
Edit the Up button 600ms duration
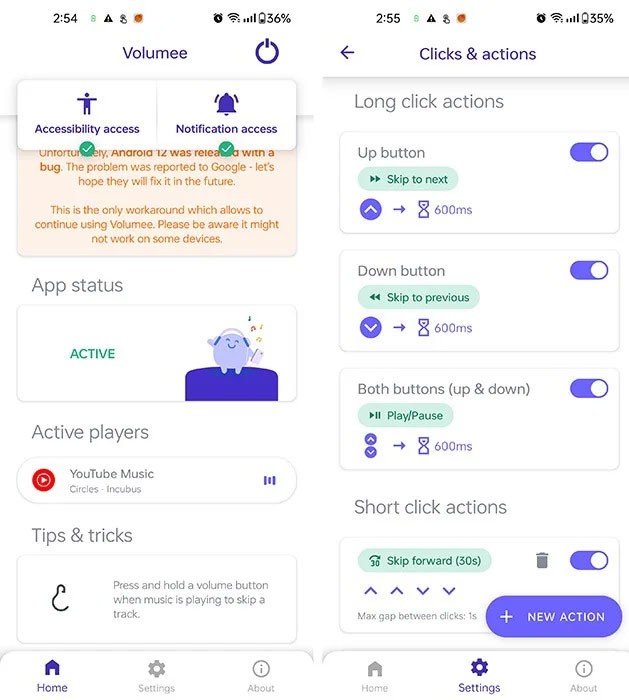[444, 210]
